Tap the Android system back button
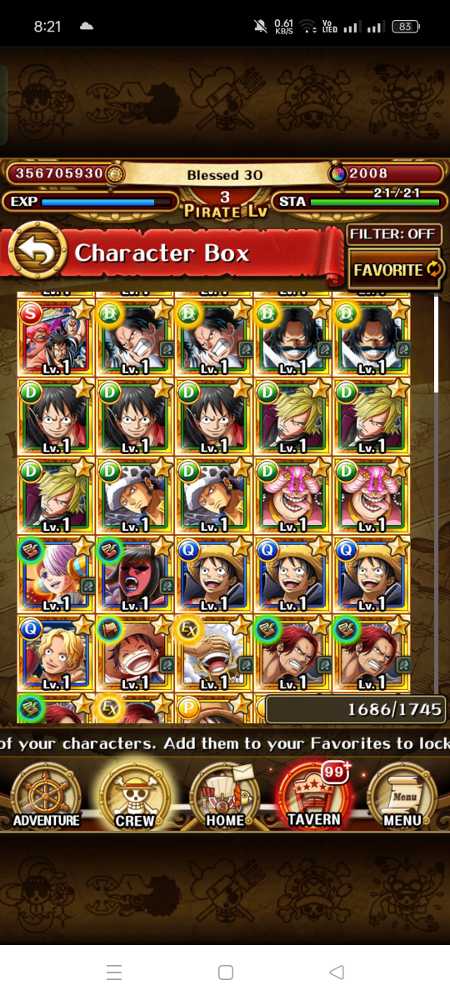This screenshot has width=450, height=1000. (x=337, y=972)
